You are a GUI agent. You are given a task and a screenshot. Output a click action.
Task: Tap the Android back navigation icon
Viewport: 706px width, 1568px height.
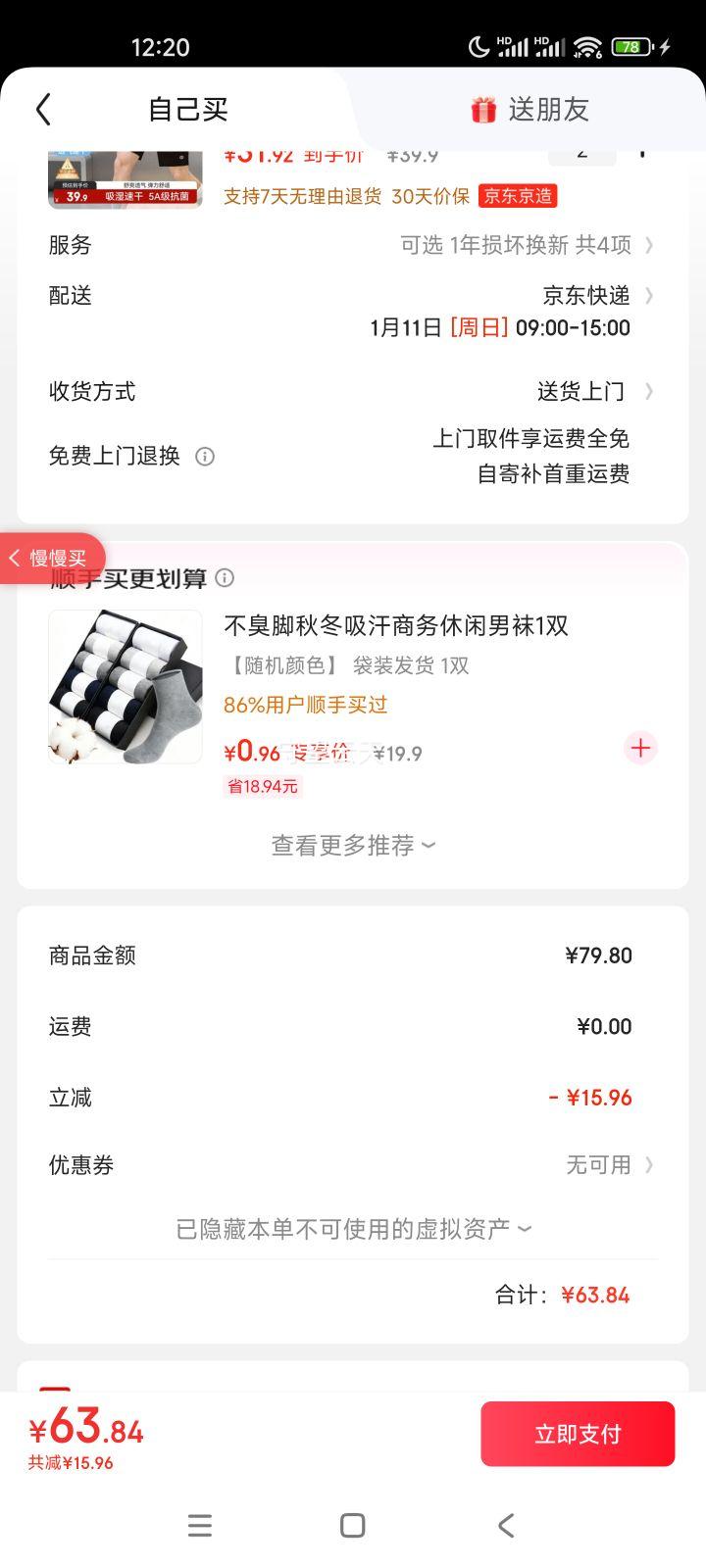point(505,1525)
